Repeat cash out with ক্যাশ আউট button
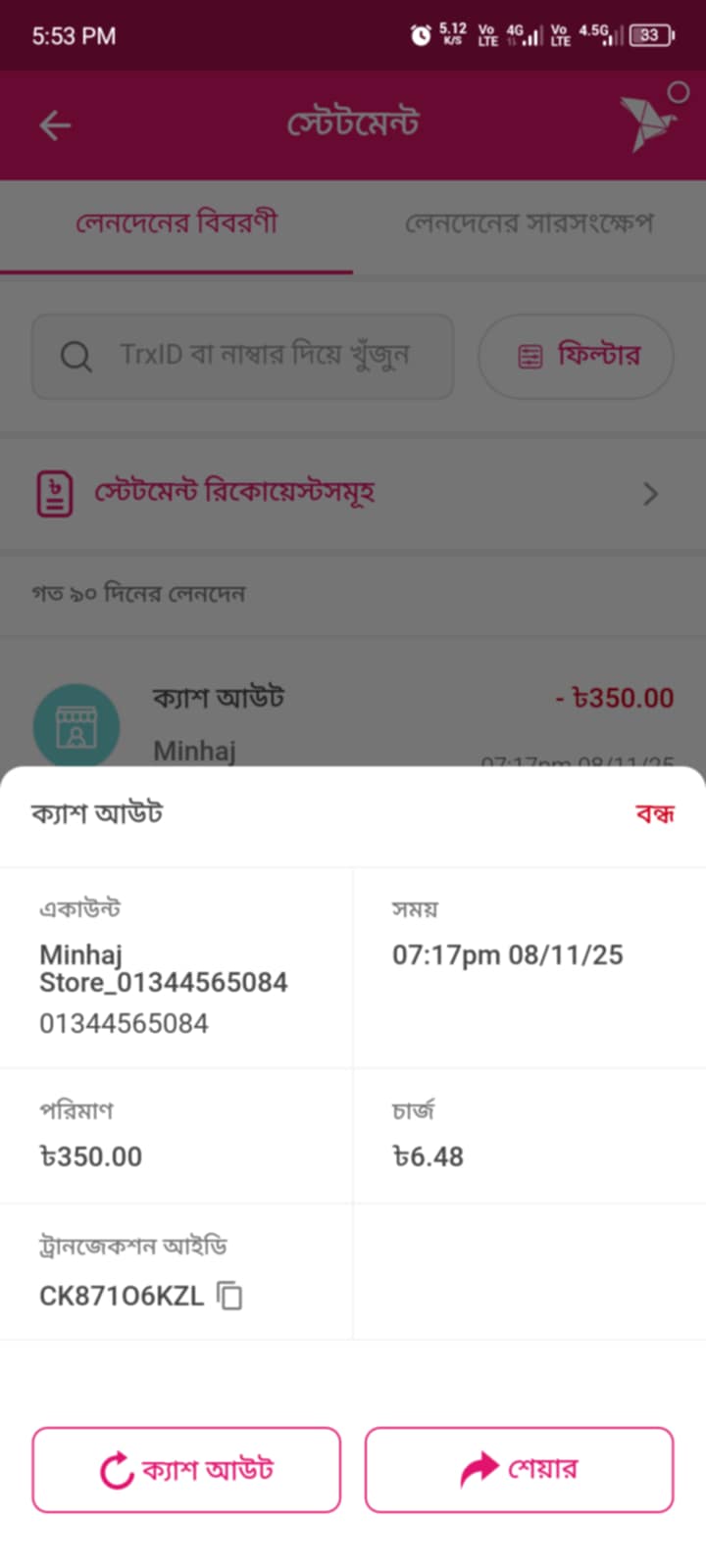Viewport: 706px width, 1568px height. coord(186,1469)
